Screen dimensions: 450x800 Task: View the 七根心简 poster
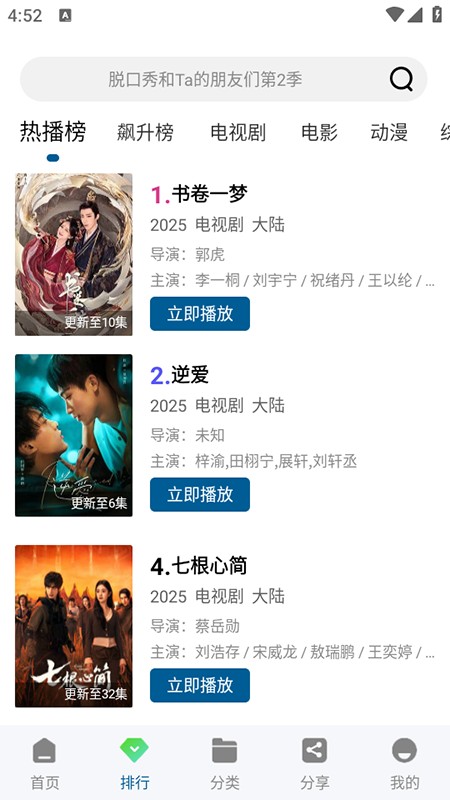coord(73,626)
